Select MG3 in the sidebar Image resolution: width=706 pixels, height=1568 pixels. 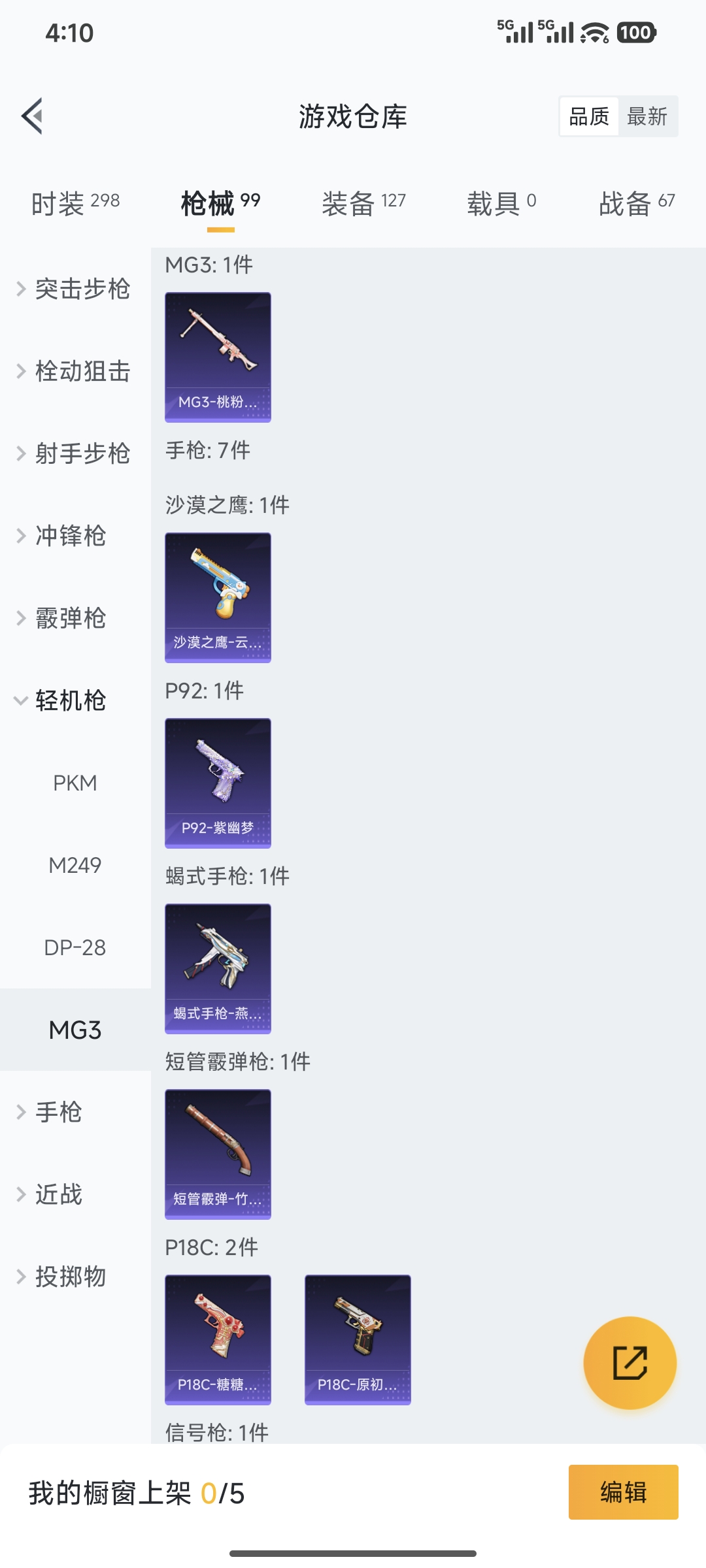pyautogui.click(x=75, y=1029)
